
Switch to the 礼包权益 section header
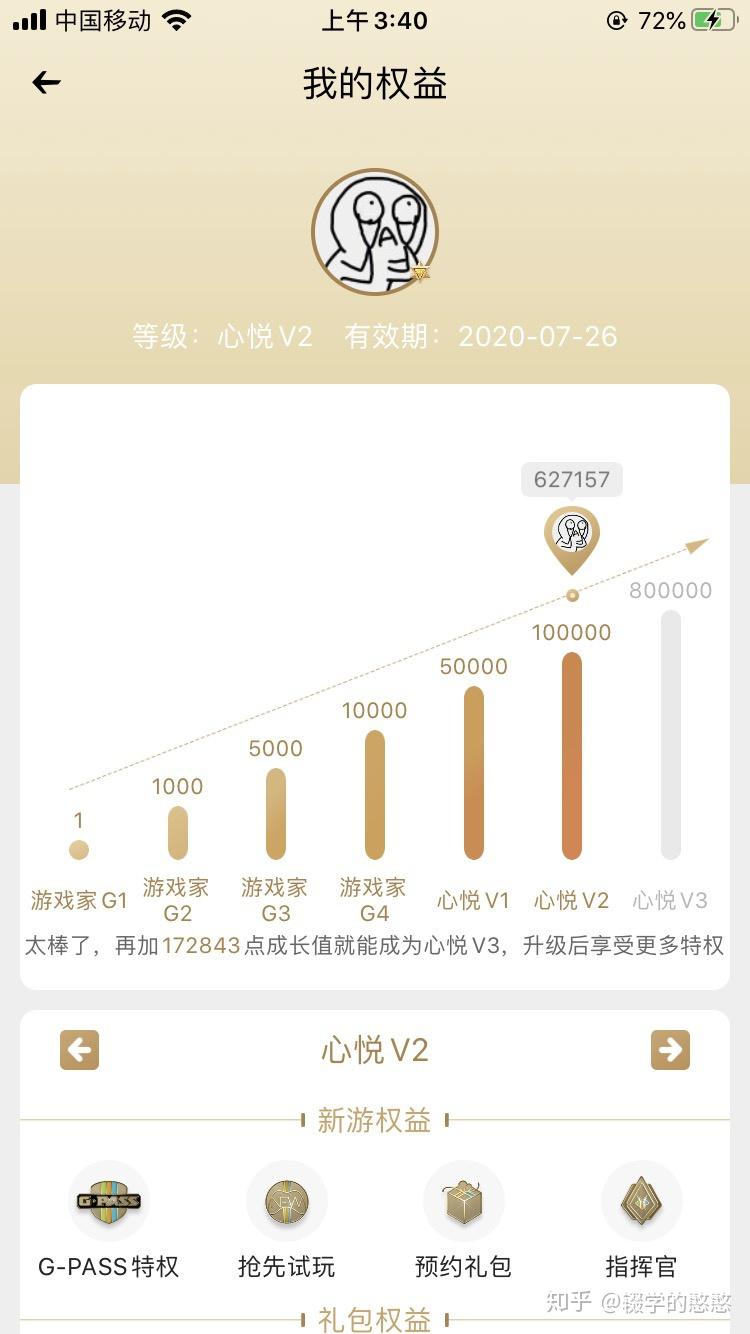375,1318
